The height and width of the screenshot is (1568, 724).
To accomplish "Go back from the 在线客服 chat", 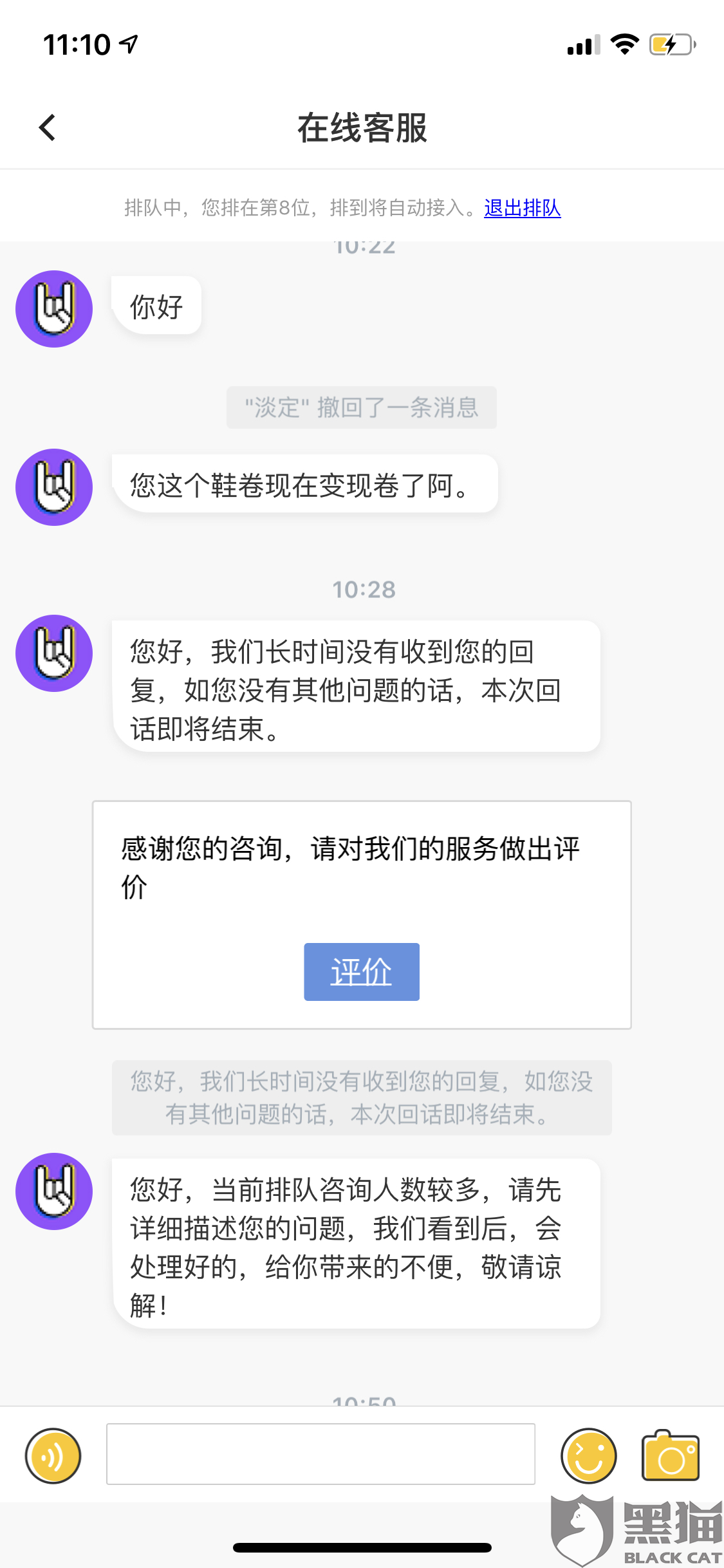I will 48,127.
